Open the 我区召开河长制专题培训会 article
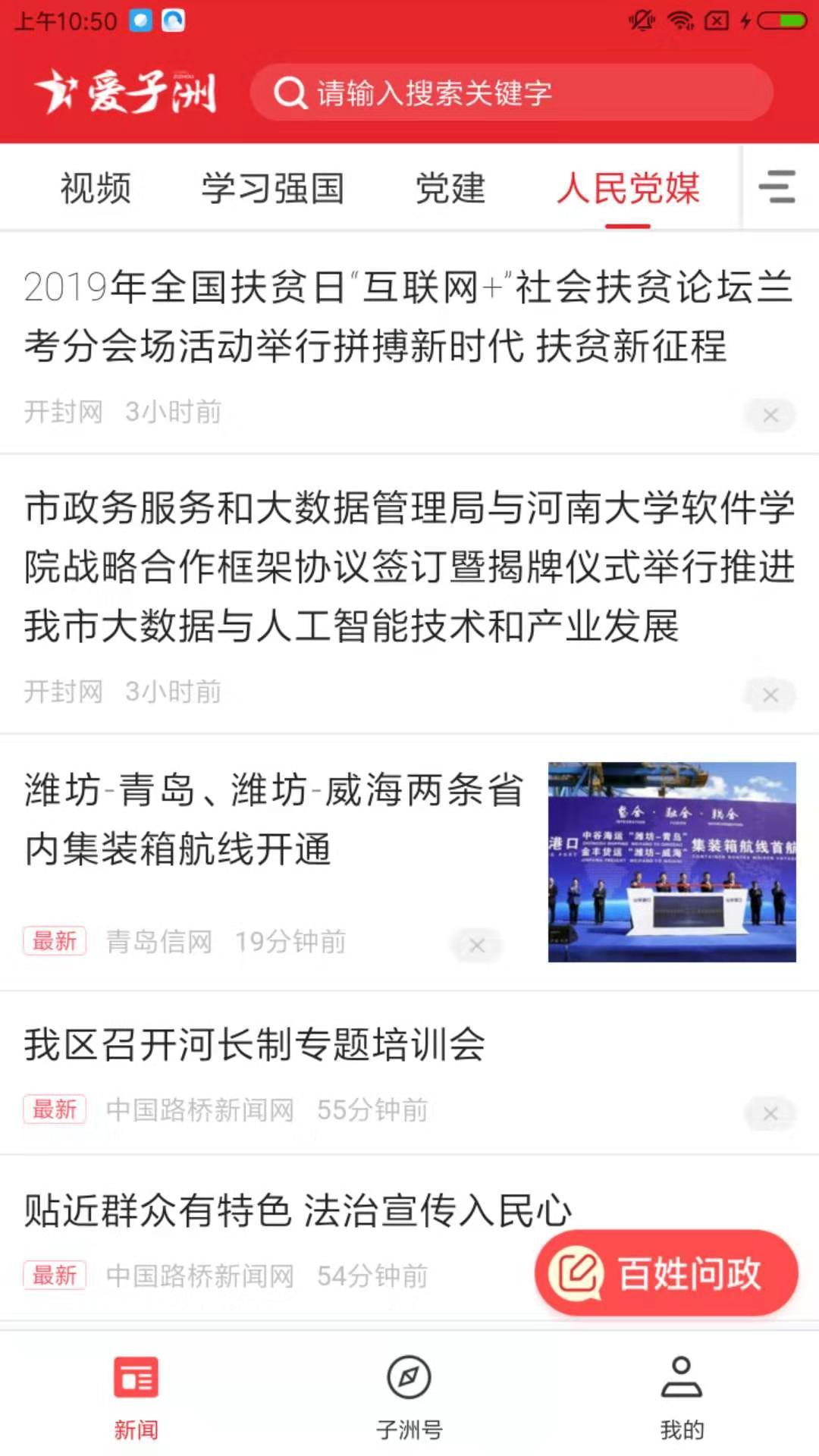The height and width of the screenshot is (1456, 819). 255,1044
